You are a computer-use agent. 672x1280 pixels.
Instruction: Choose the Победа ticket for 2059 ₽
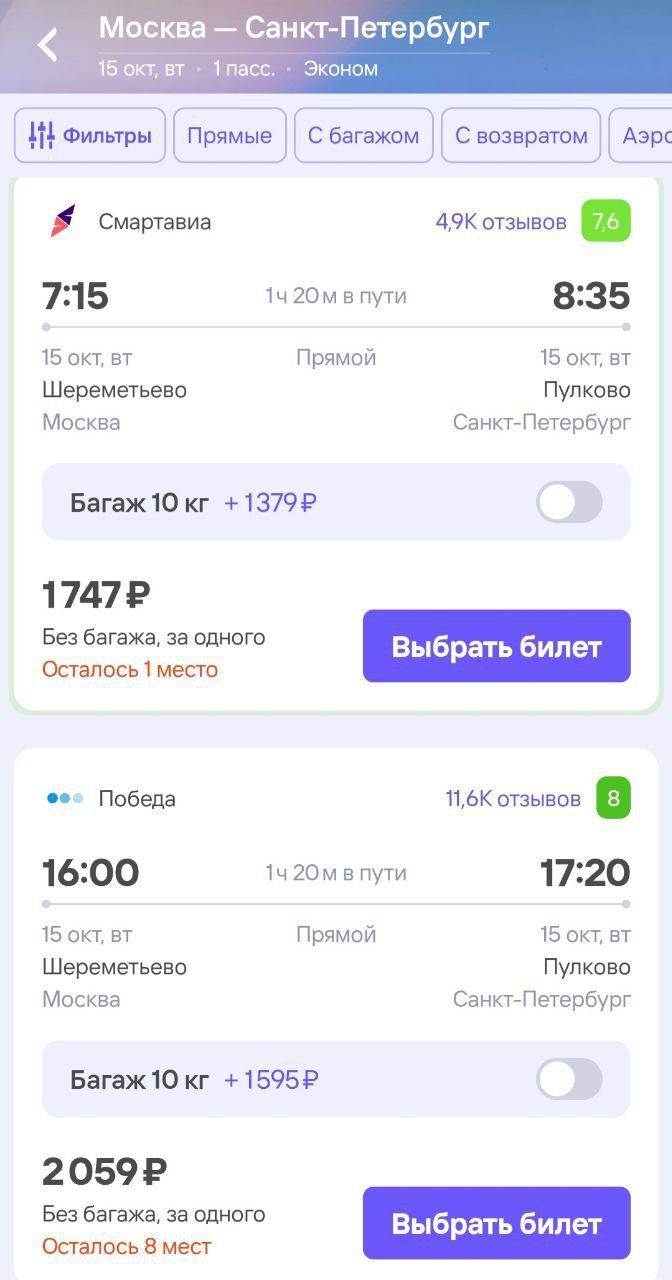[496, 1223]
